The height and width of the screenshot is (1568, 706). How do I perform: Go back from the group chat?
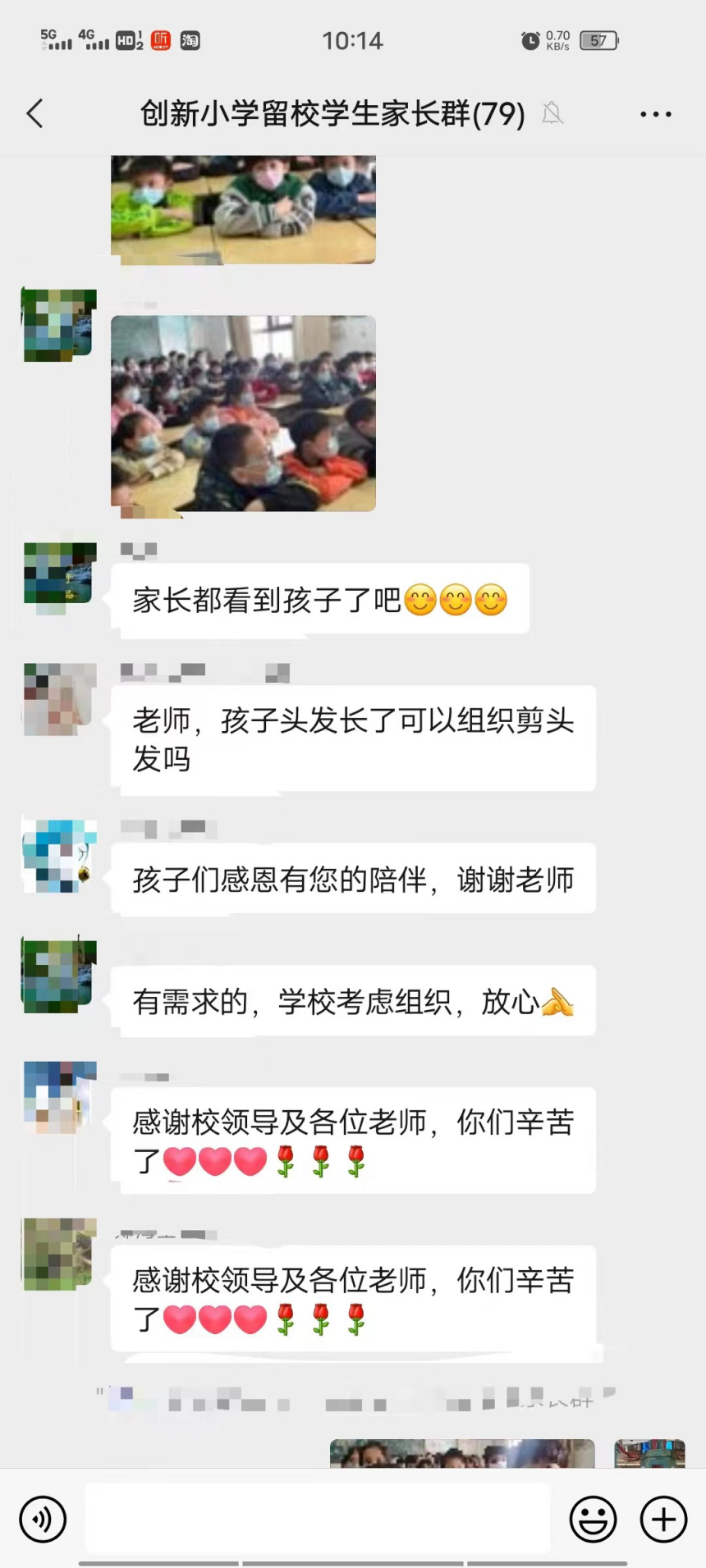tap(34, 114)
